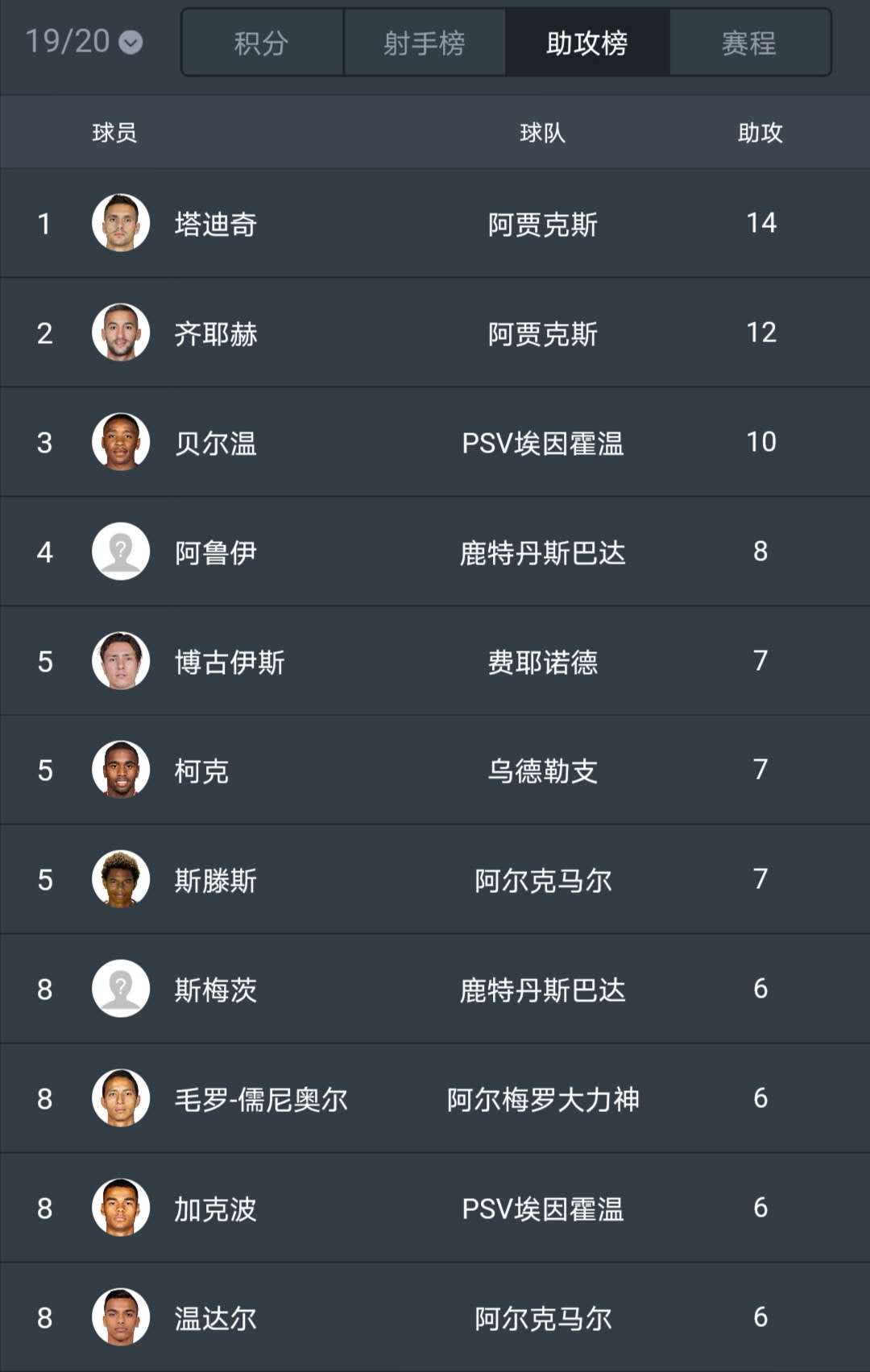This screenshot has height=1372, width=870.
Task: Click Bergwijn's avatar image
Action: [x=121, y=441]
